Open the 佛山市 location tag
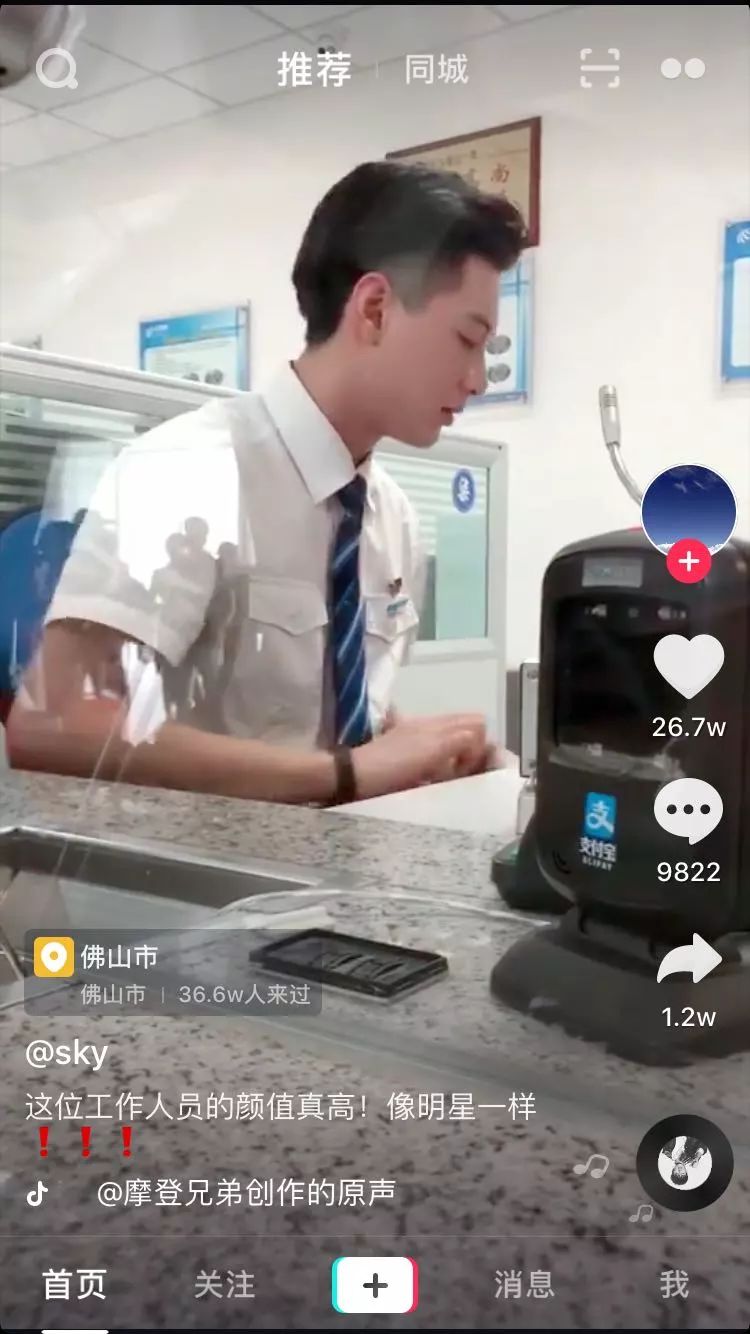Viewport: 750px width, 1334px height. 118,957
